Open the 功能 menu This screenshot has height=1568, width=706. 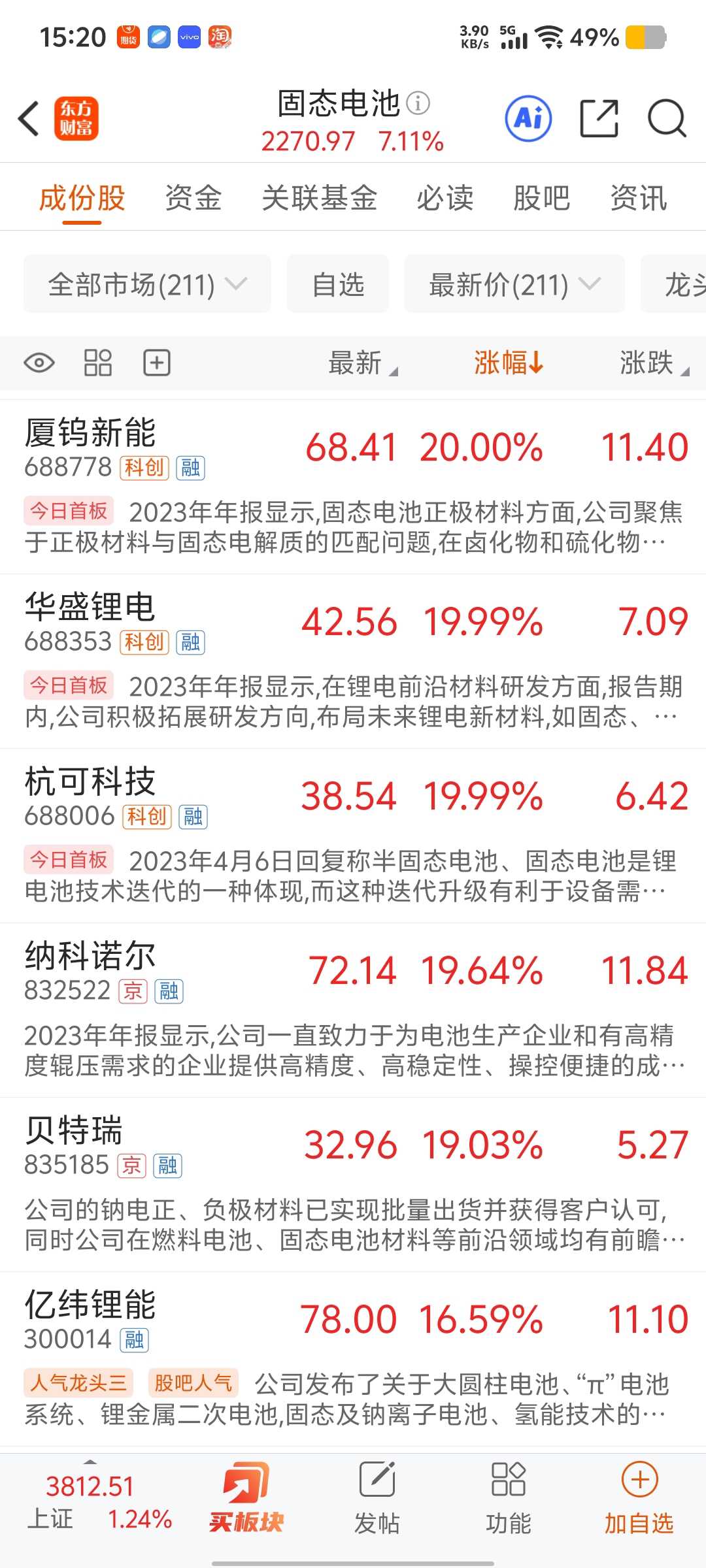point(509,1497)
